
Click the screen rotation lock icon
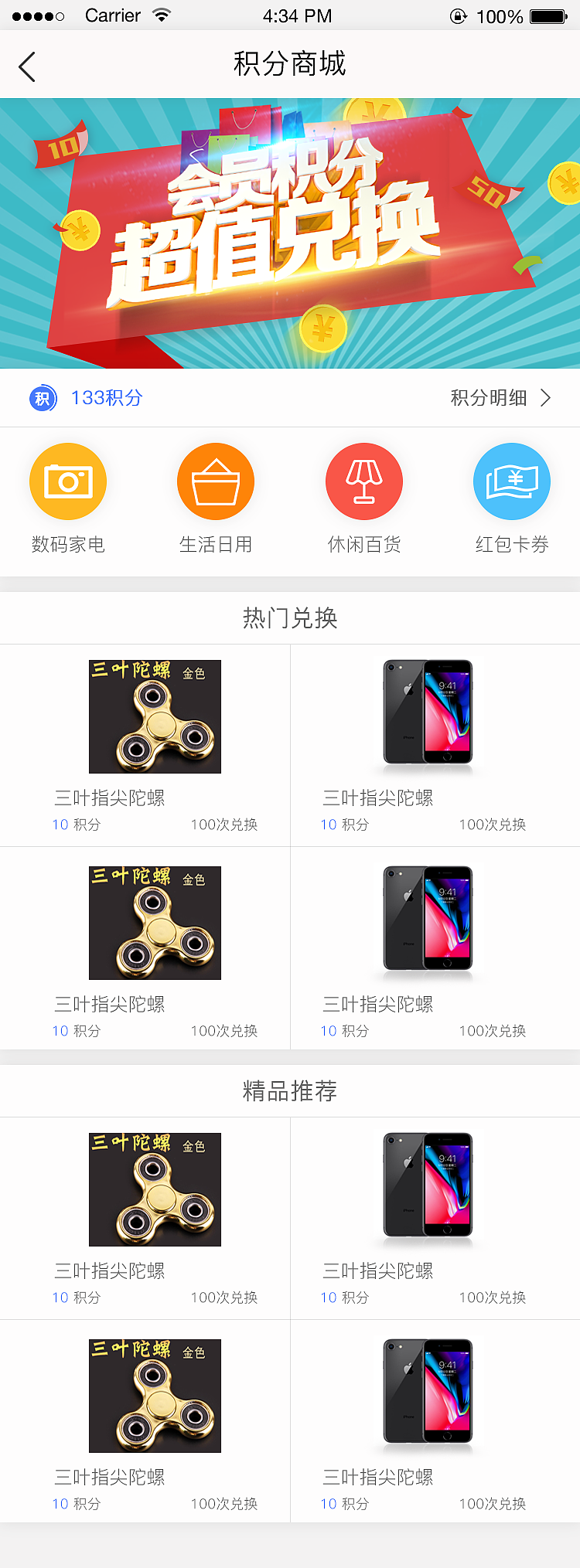(x=458, y=15)
